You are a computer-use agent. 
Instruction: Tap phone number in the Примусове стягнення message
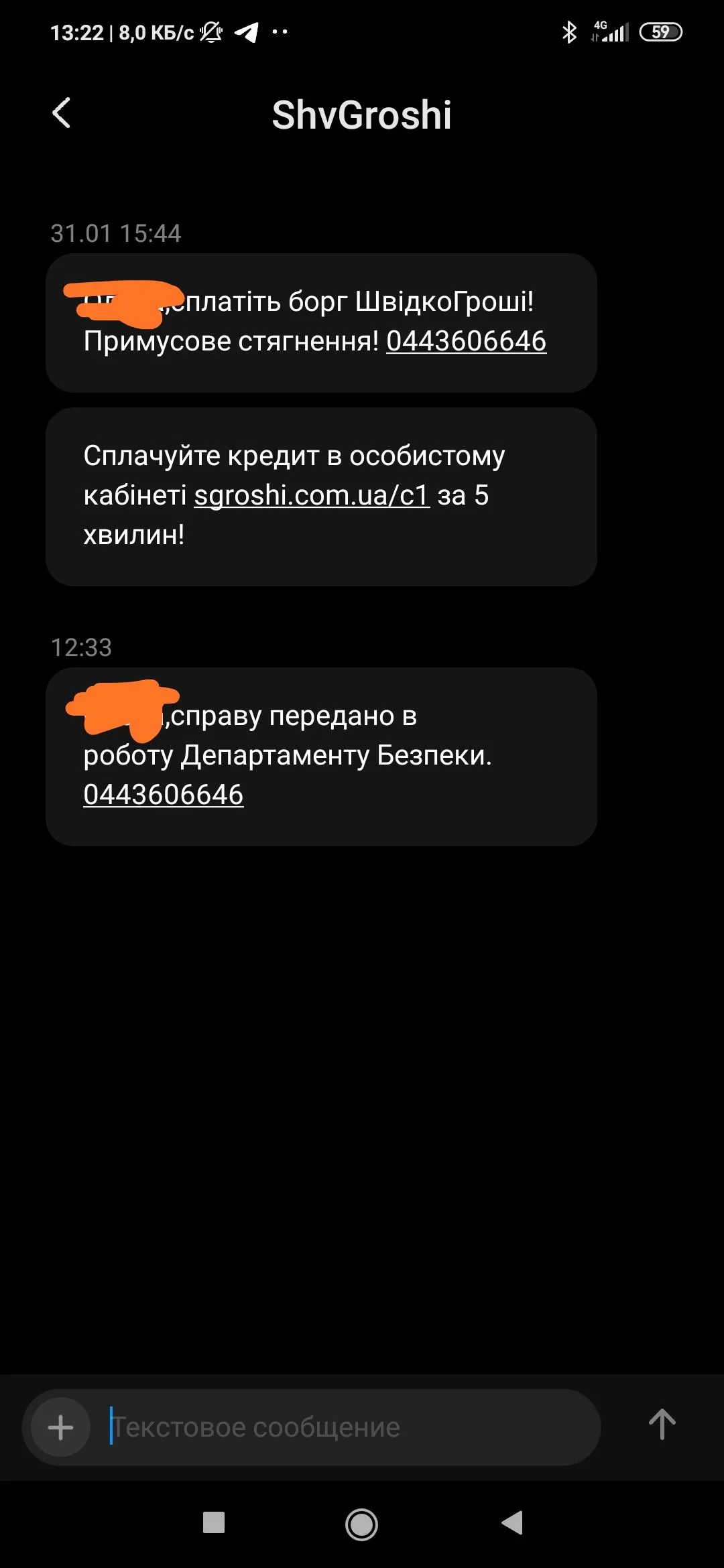tap(466, 341)
